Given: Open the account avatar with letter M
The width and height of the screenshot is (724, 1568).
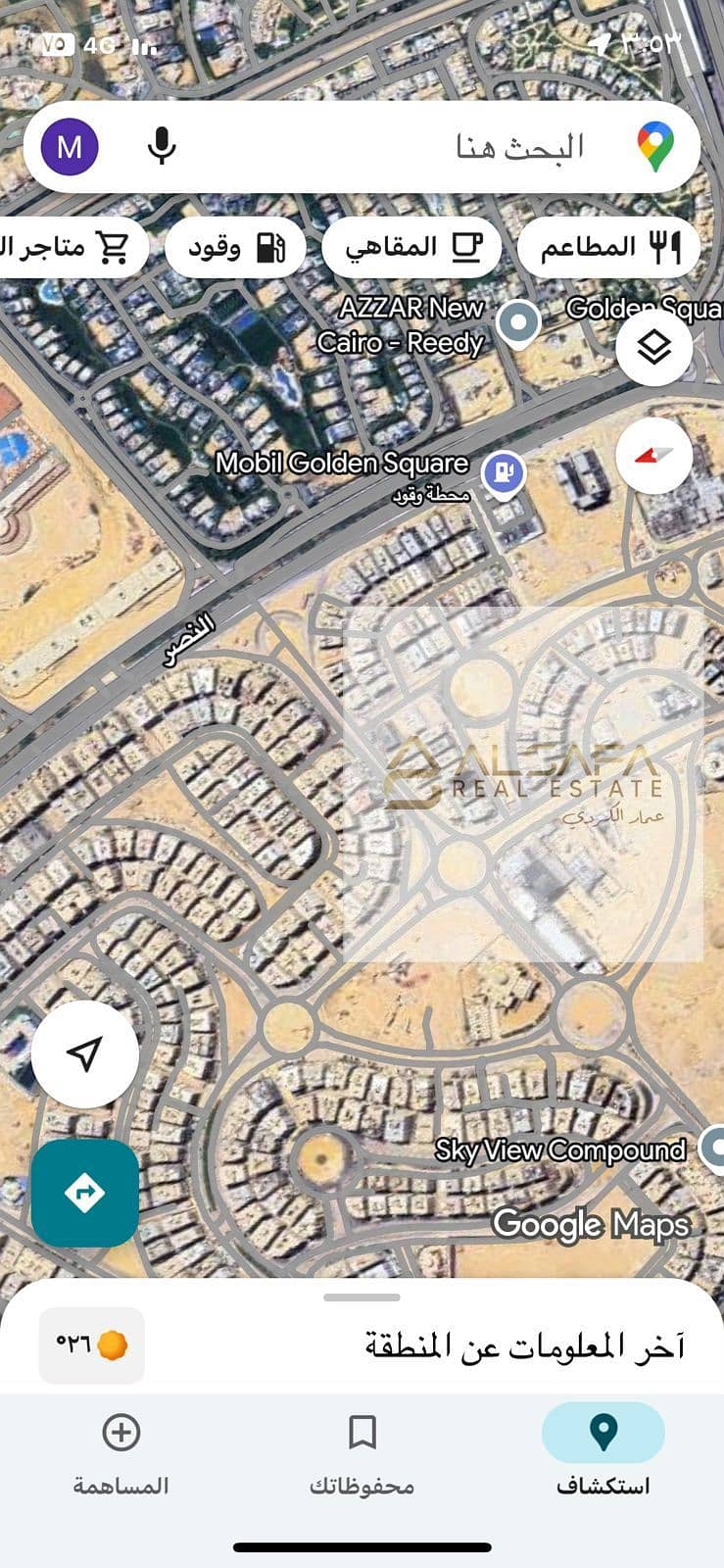Looking at the screenshot, I should (70, 147).
